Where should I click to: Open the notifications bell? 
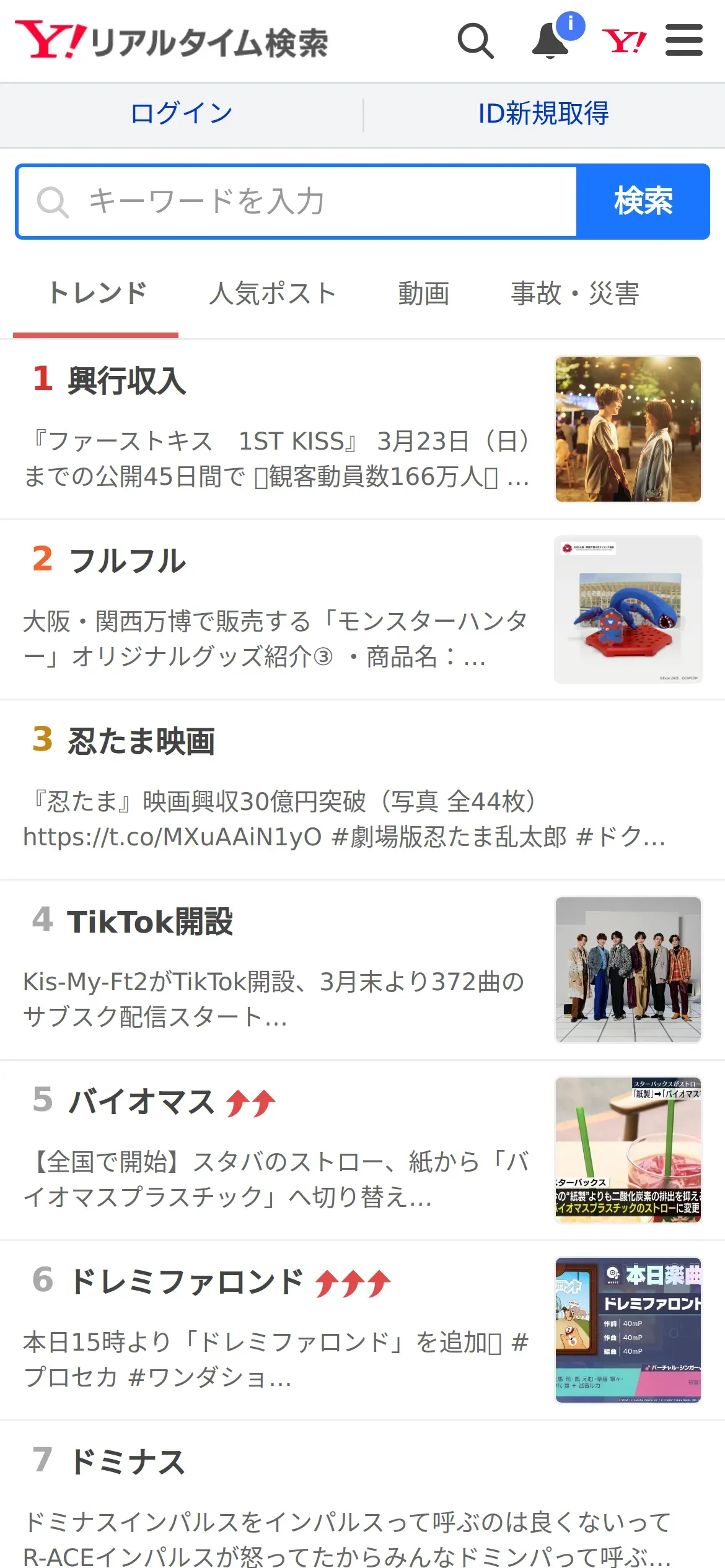[550, 41]
